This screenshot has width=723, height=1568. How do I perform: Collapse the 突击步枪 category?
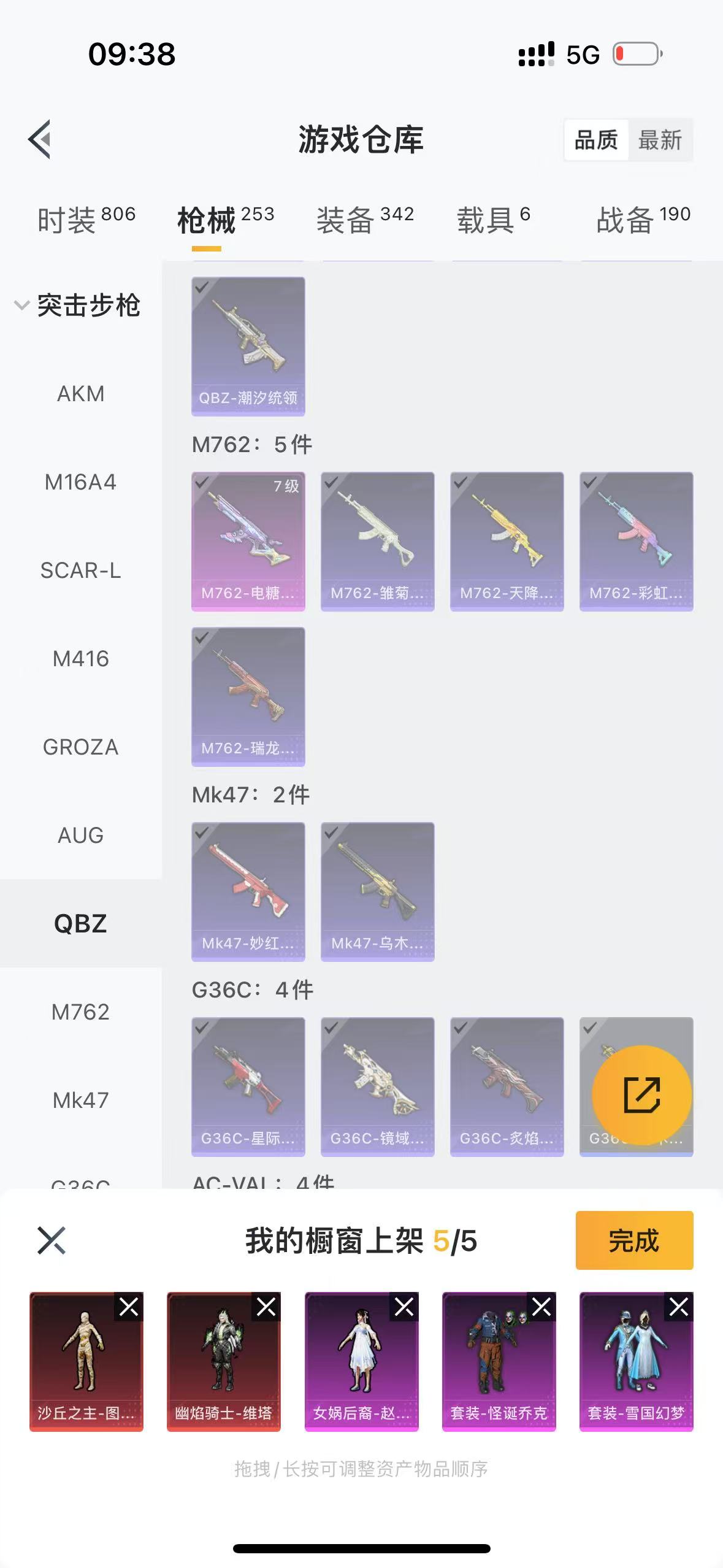pos(78,305)
